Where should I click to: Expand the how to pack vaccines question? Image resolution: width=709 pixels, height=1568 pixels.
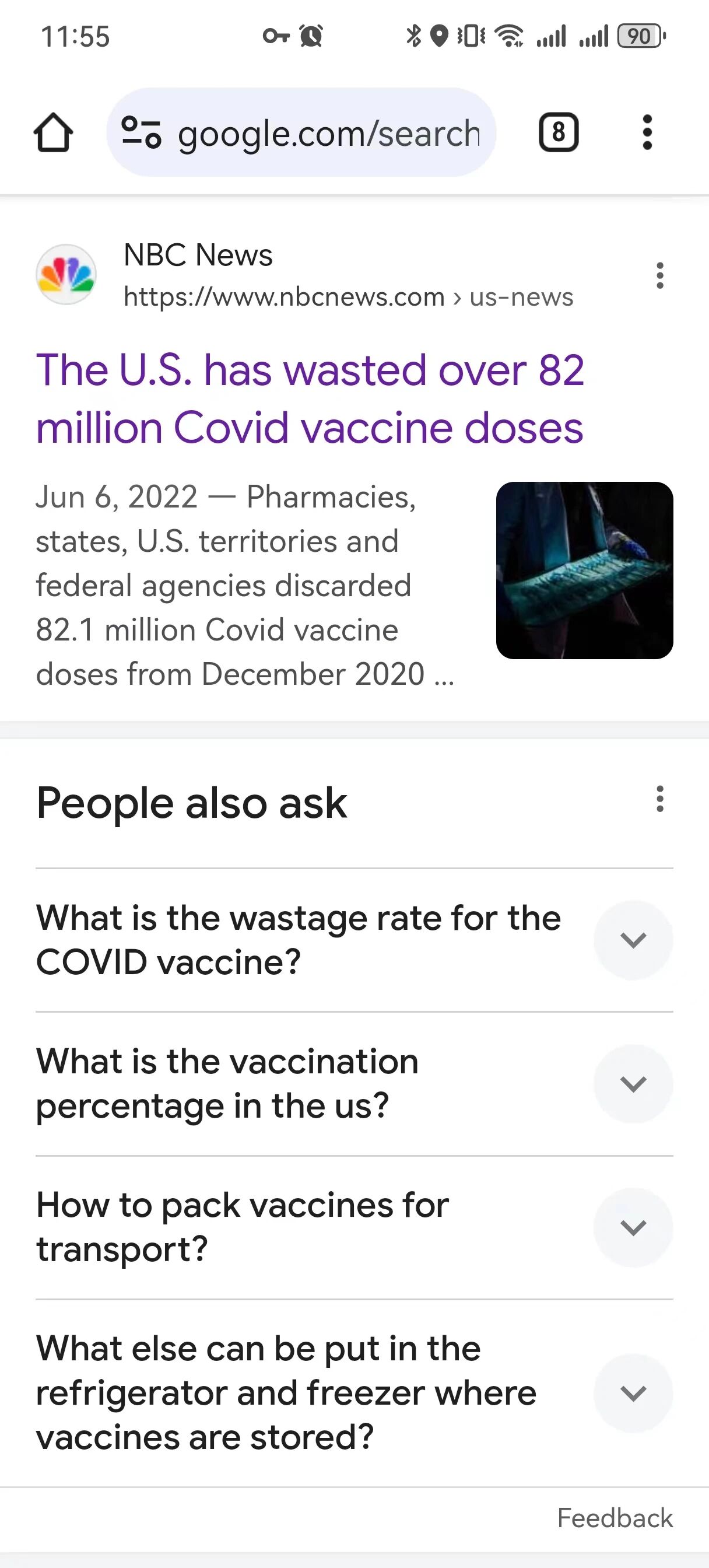[x=633, y=1228]
